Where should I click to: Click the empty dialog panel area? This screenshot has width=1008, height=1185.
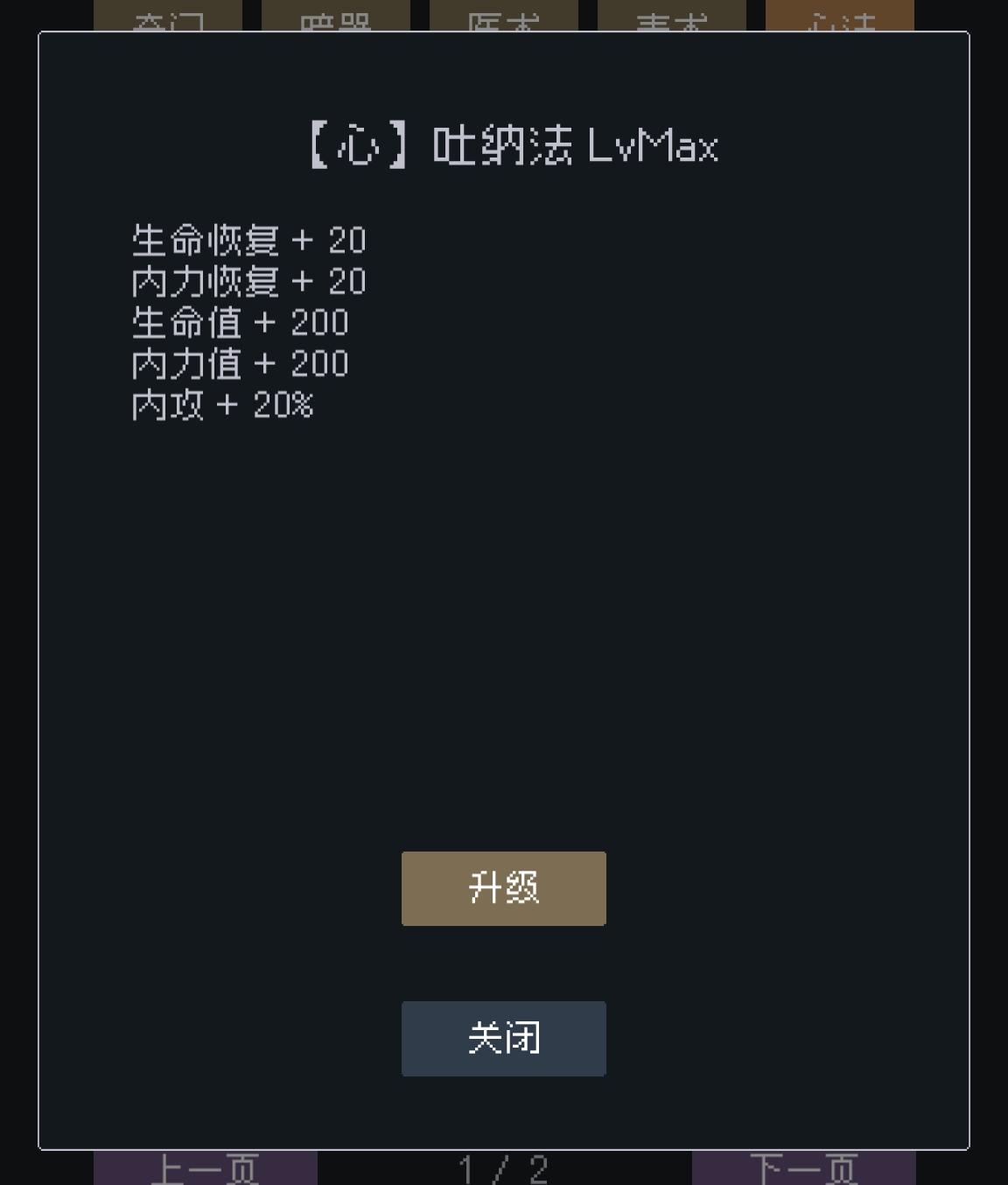pyautogui.click(x=504, y=613)
